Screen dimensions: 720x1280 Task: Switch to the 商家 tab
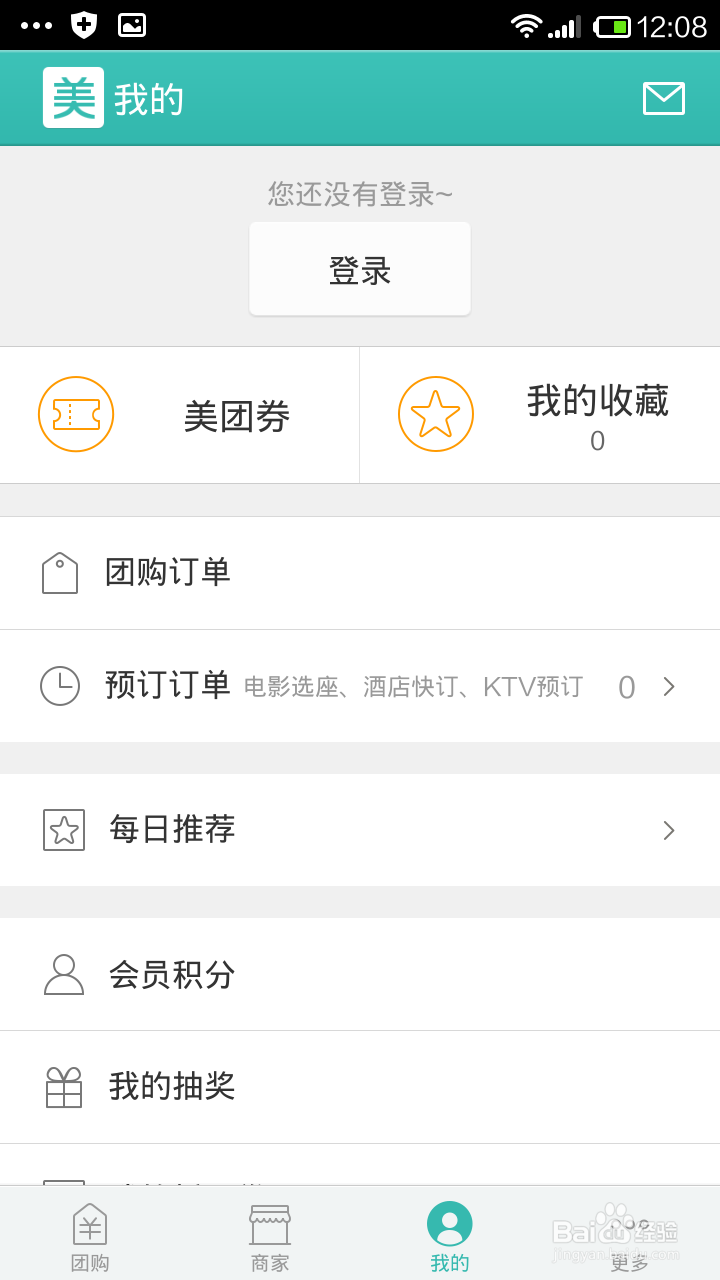coord(270,1236)
